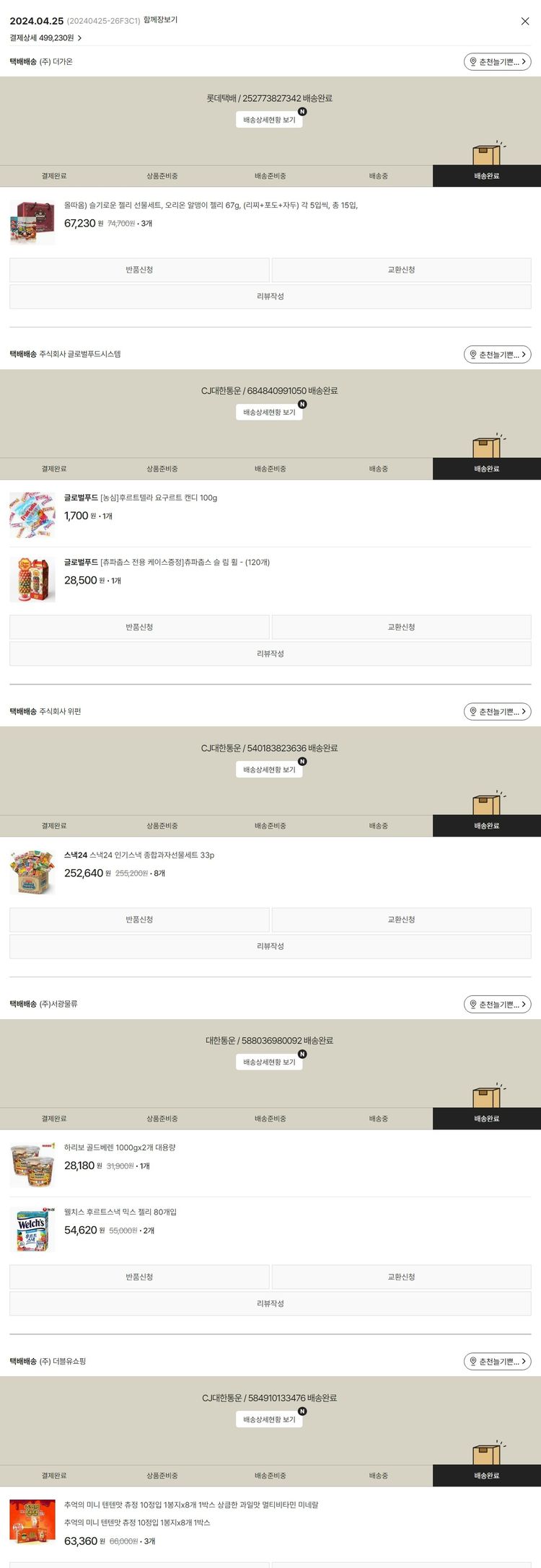541x1568 pixels.
Task: Open 츄파춥스 슬 림 휠 120개 product
Action: [167, 563]
